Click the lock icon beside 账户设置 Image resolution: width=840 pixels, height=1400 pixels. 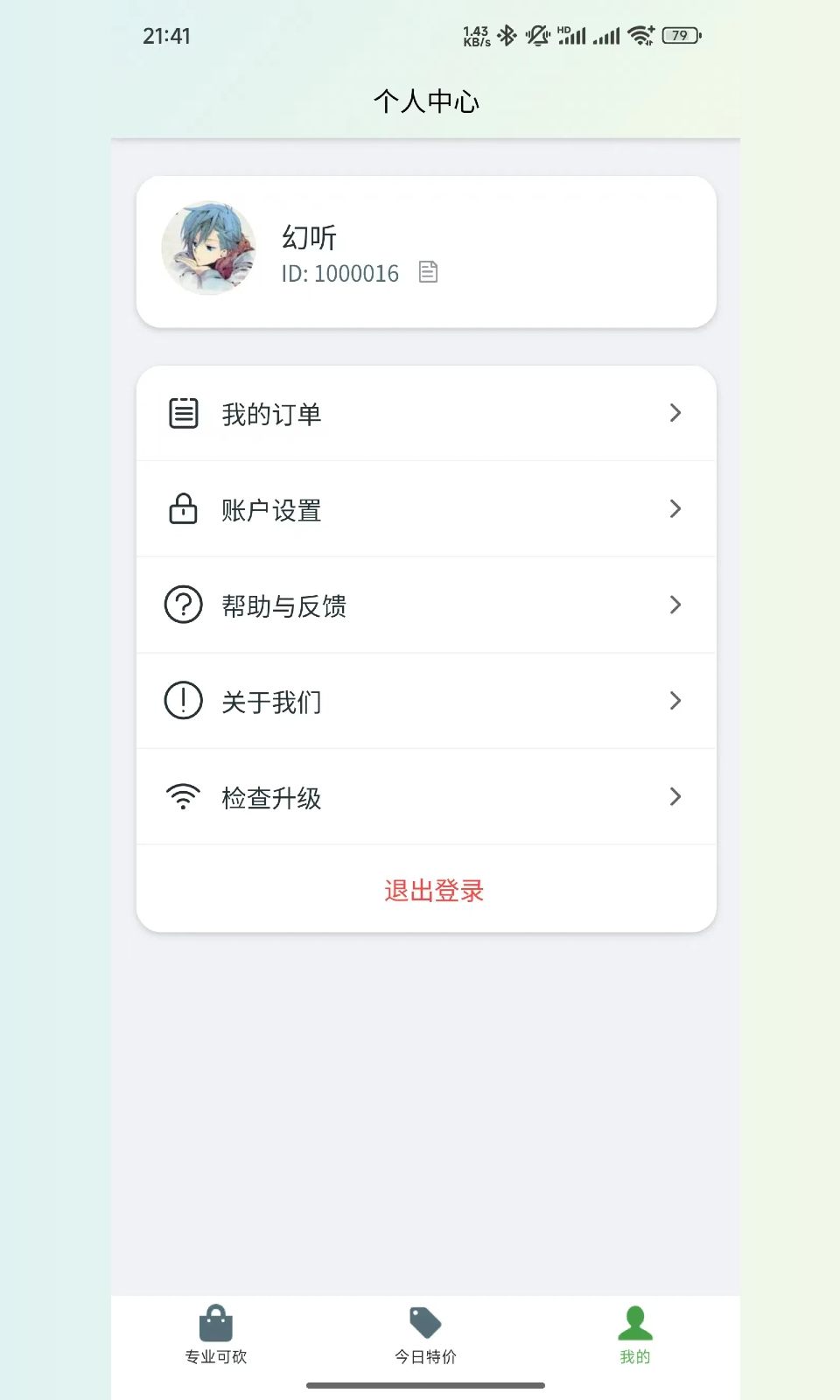pyautogui.click(x=182, y=508)
